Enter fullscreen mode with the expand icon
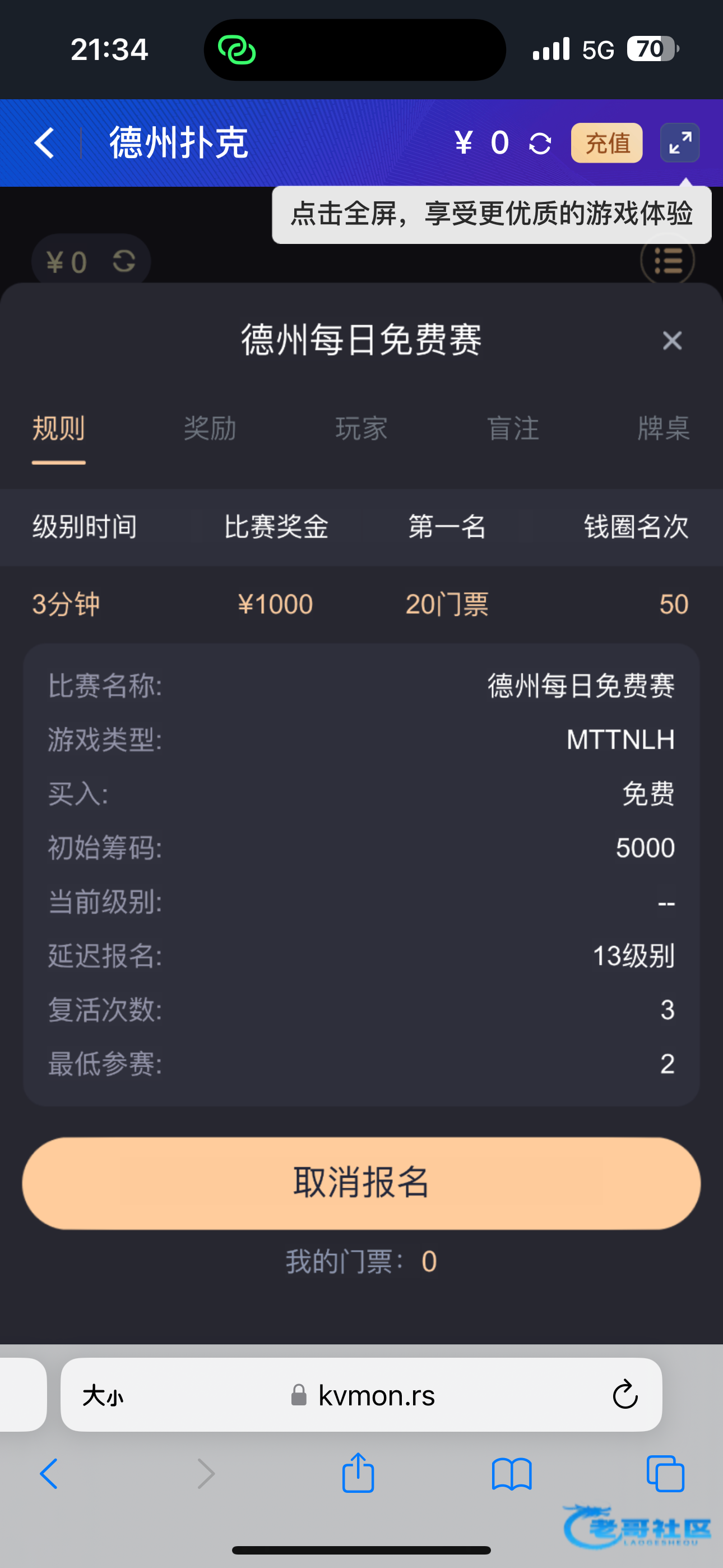 coord(679,143)
